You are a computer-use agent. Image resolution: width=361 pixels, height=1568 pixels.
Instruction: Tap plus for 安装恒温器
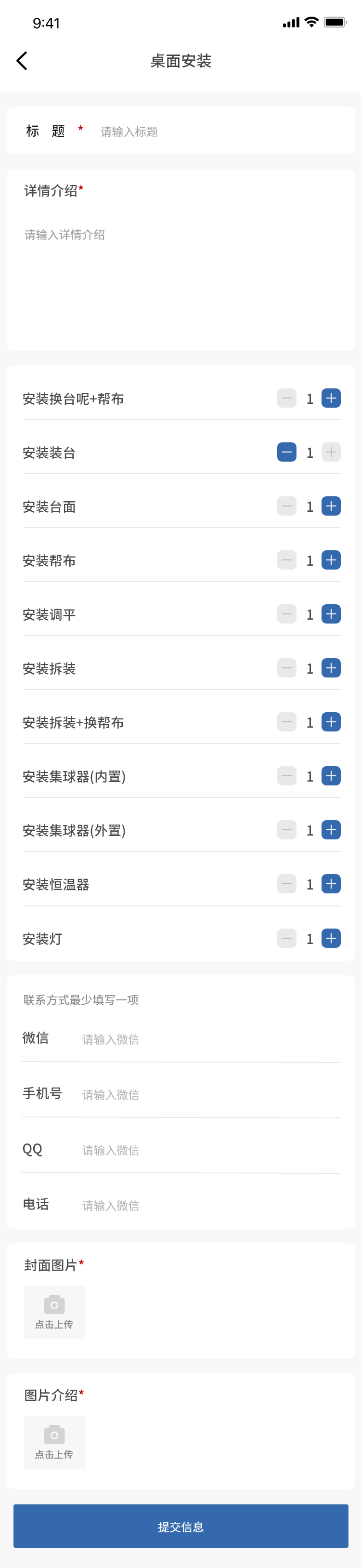pos(331,884)
